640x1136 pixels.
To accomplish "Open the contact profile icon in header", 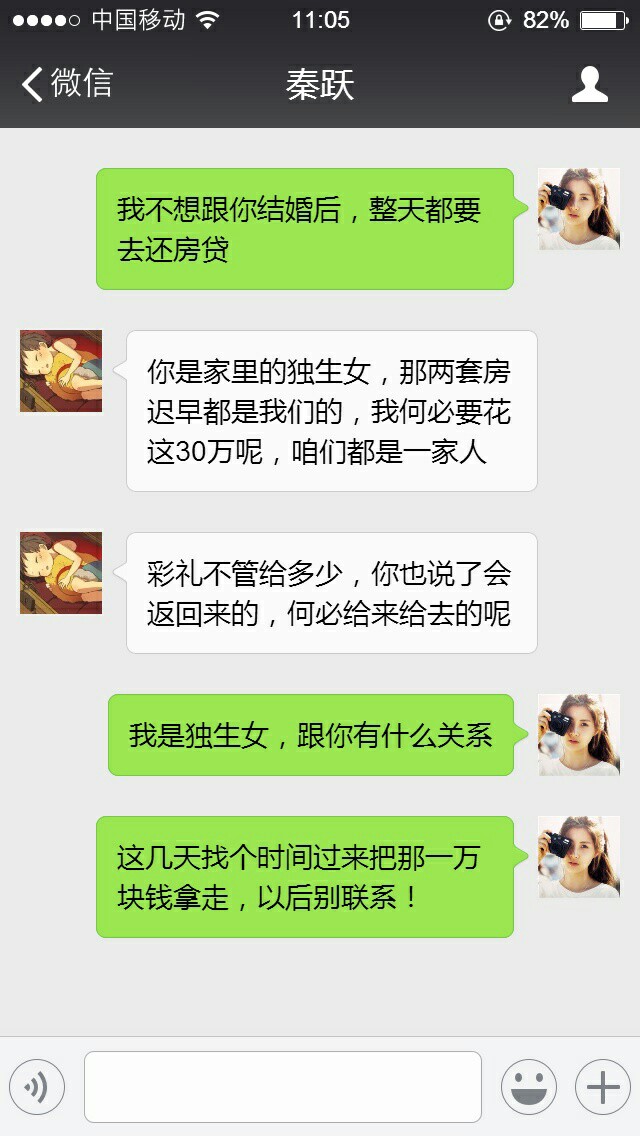I will pyautogui.click(x=590, y=85).
